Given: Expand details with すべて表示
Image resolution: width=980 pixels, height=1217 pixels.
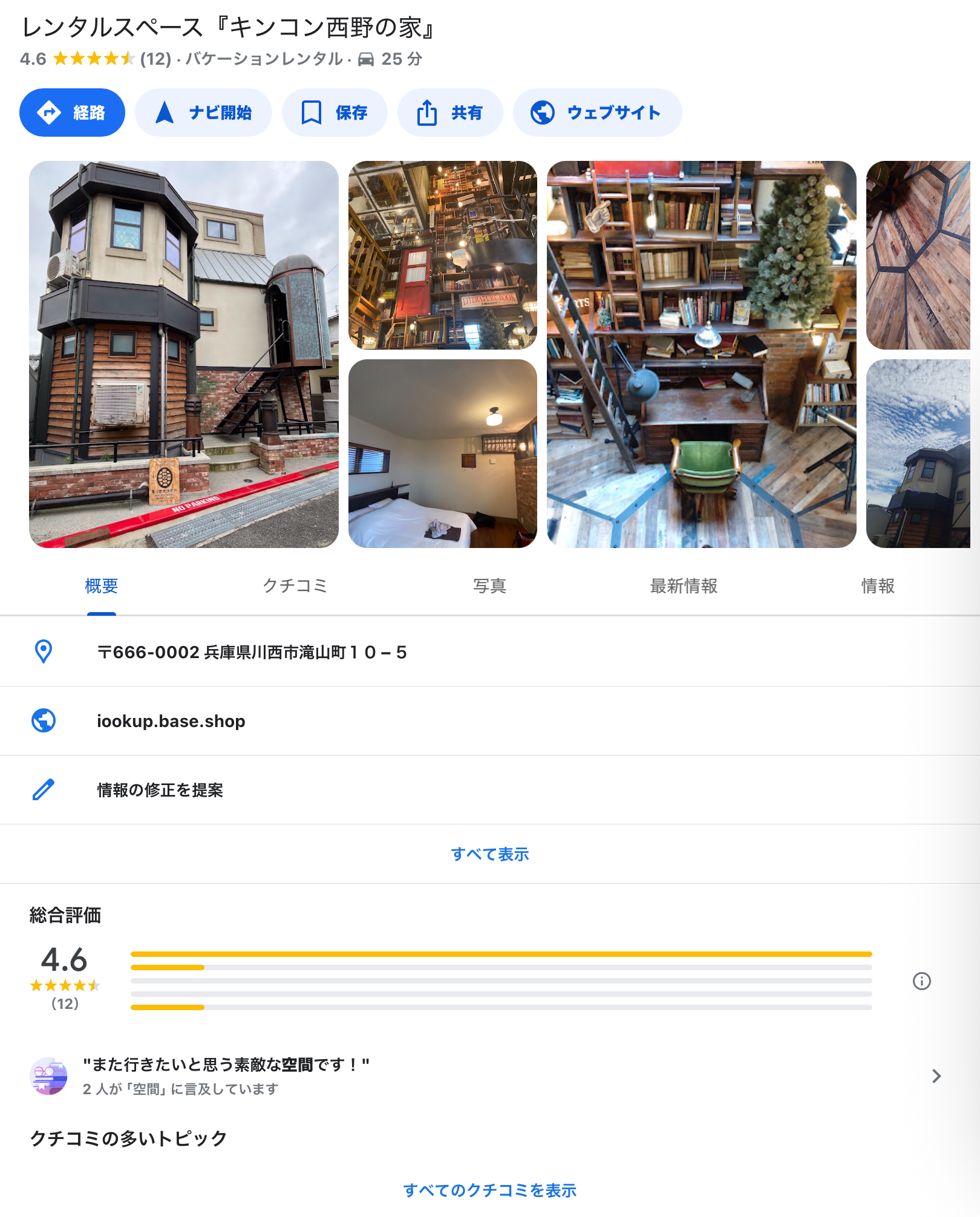Looking at the screenshot, I should click(490, 854).
